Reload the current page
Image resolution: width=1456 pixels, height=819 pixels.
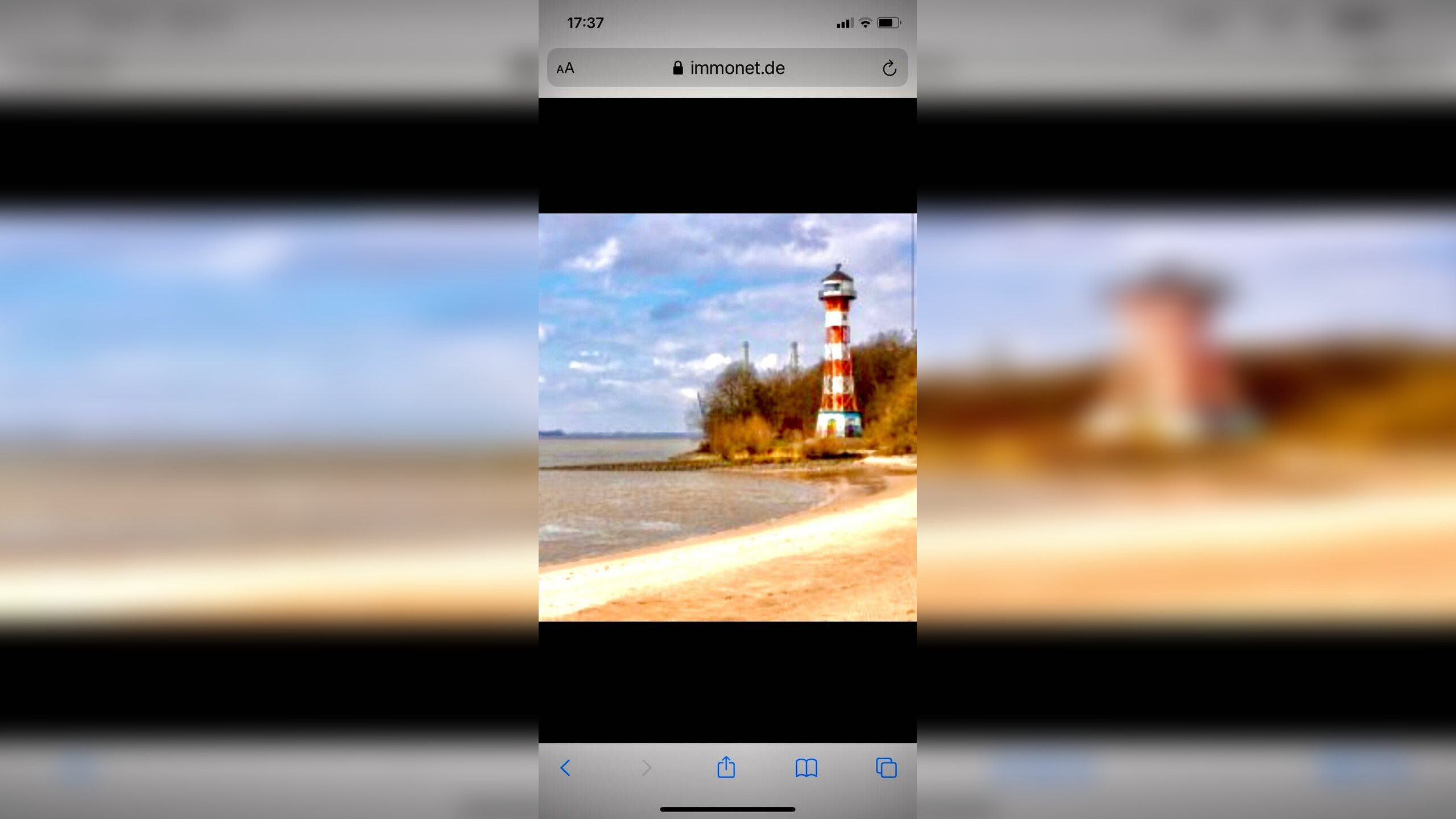tap(889, 68)
